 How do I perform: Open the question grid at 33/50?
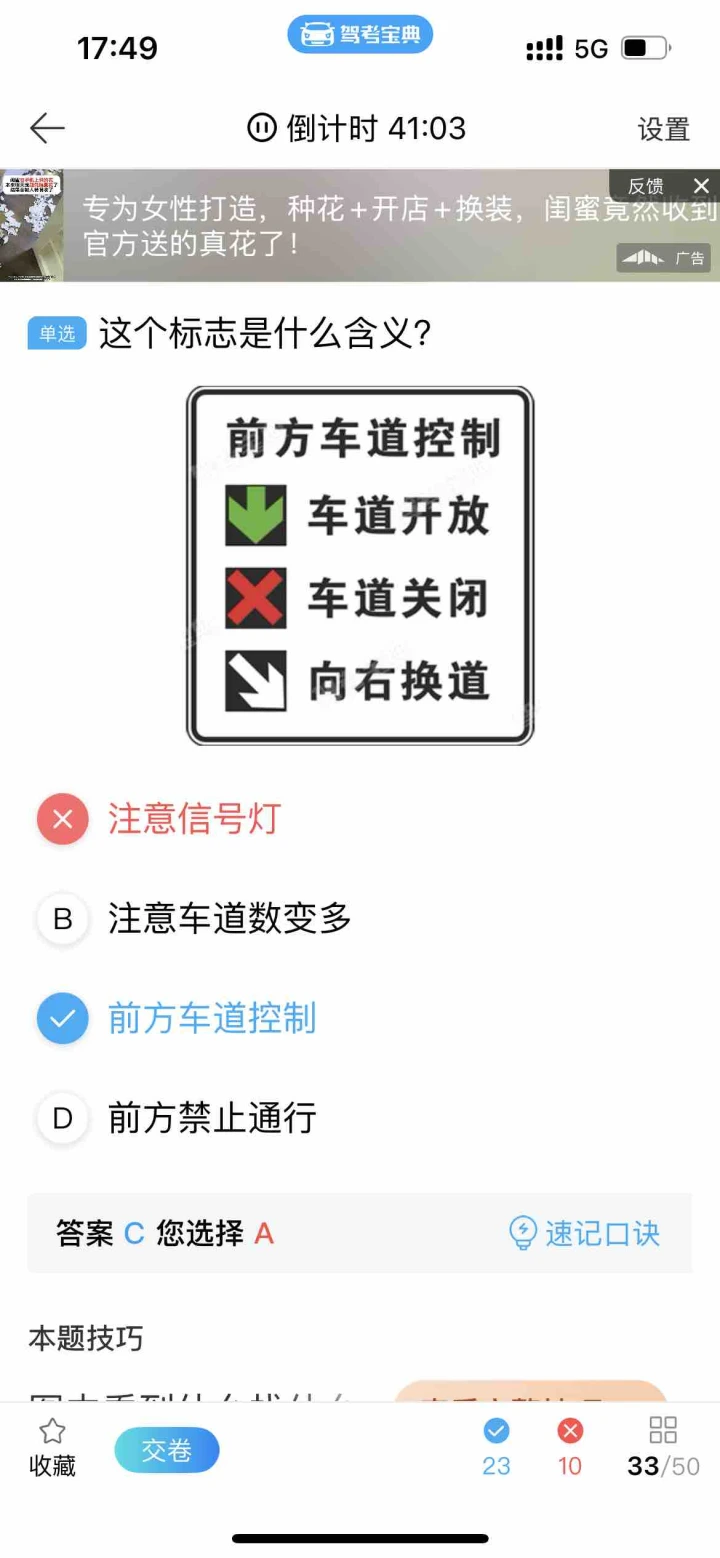point(663,1448)
